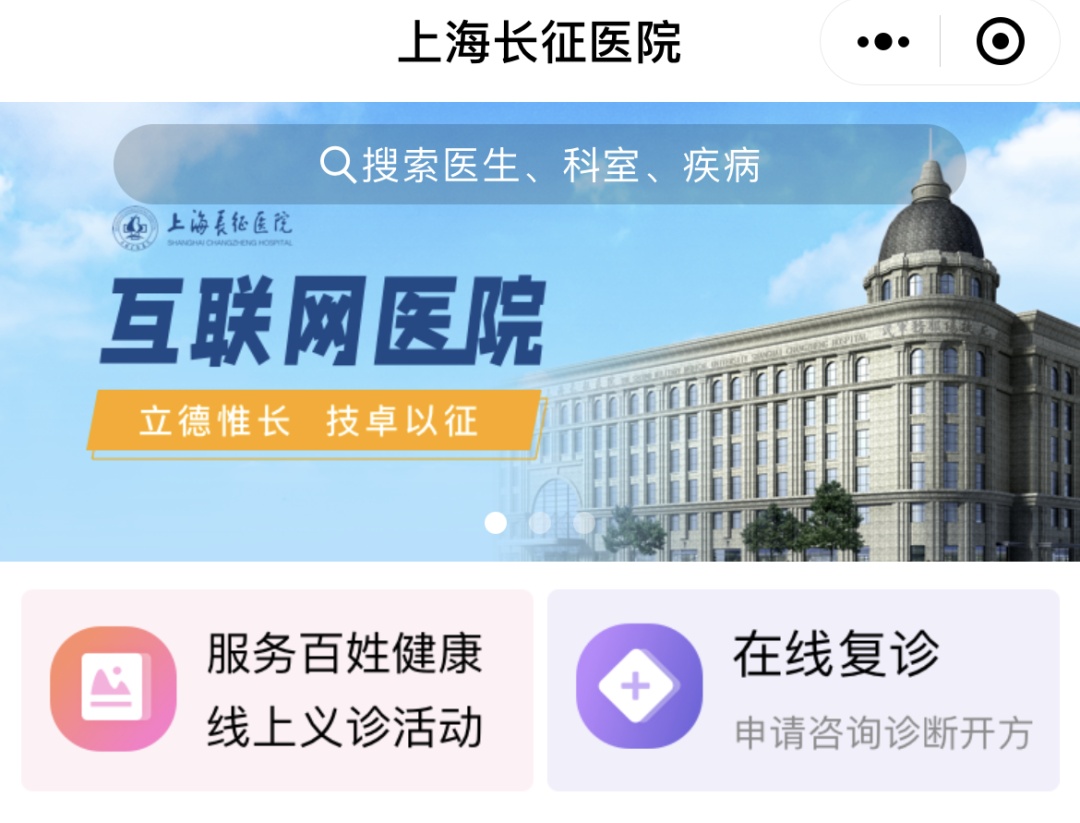Open the 服务百姓健康 线上义诊活动 card
This screenshot has height=823, width=1080.
click(x=277, y=690)
